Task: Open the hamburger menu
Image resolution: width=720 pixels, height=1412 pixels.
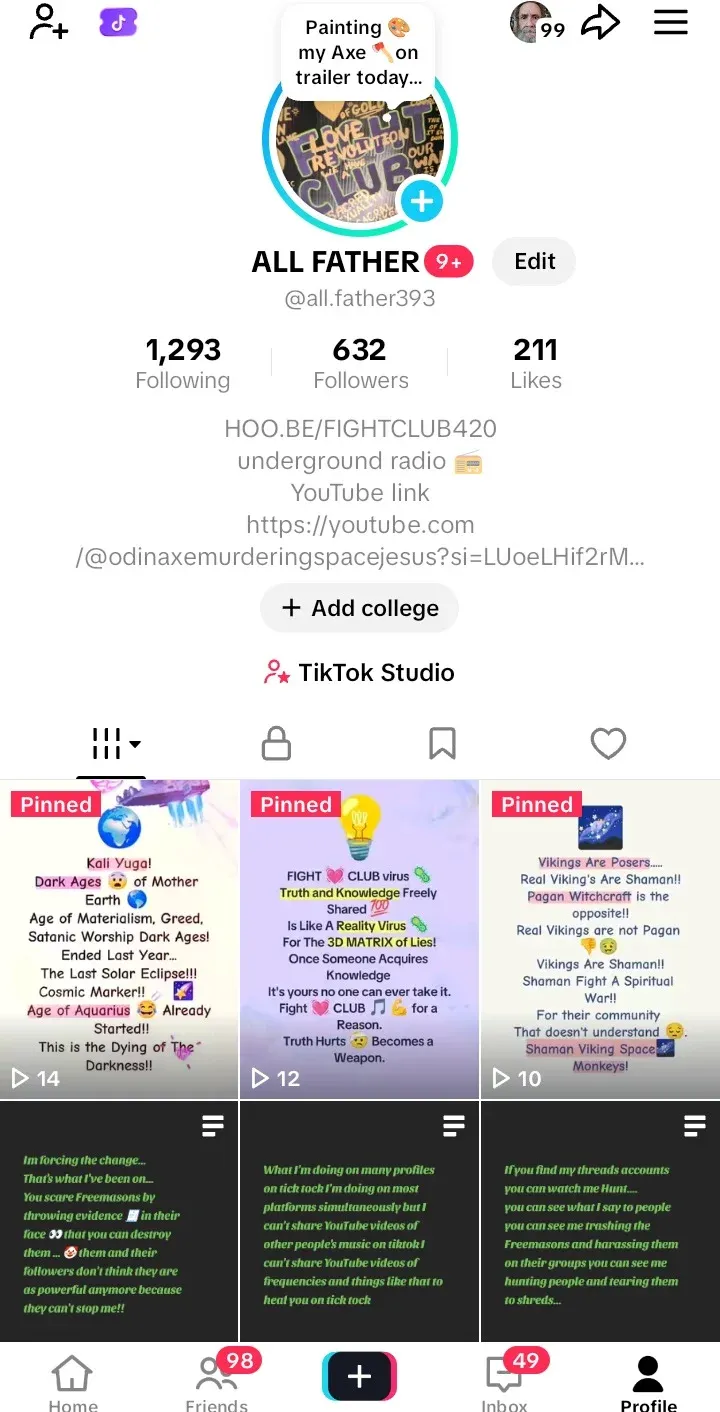Action: point(671,22)
